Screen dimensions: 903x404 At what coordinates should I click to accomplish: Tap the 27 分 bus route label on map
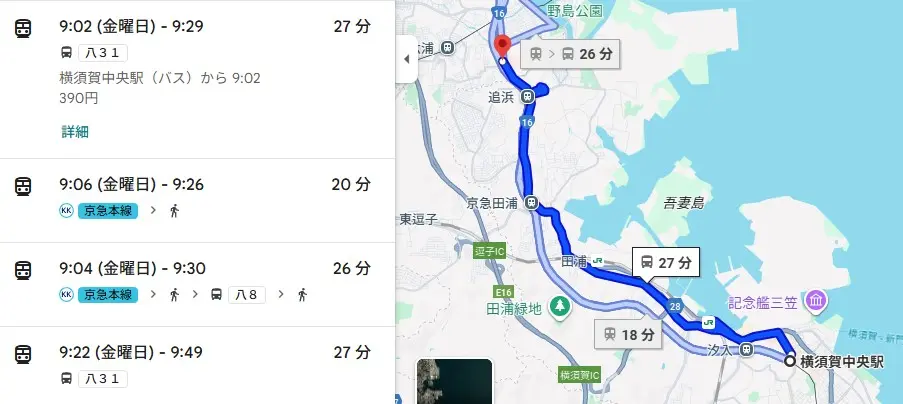tap(666, 263)
